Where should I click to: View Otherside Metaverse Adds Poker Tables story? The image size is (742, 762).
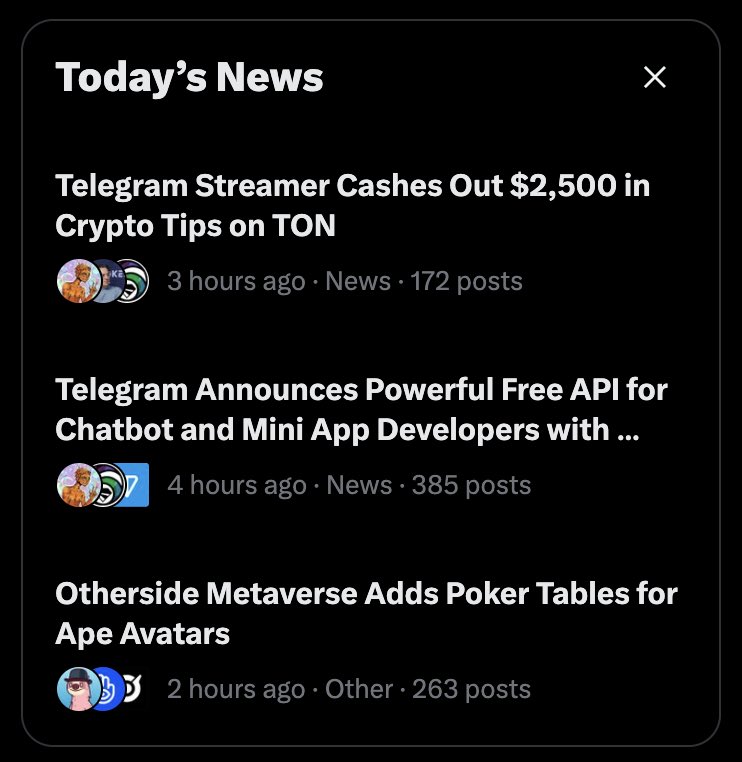pyautogui.click(x=366, y=613)
